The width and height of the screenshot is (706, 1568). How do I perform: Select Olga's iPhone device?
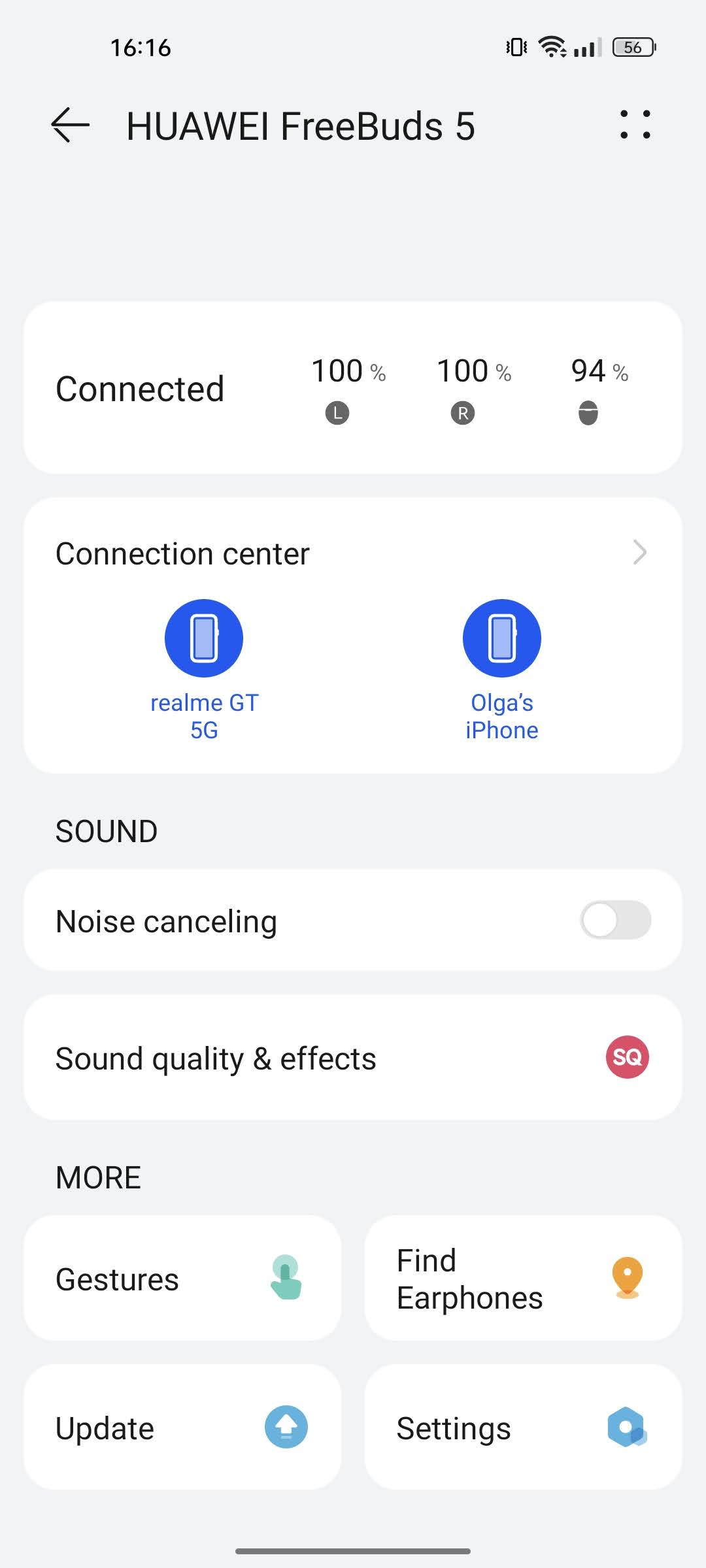pyautogui.click(x=502, y=670)
